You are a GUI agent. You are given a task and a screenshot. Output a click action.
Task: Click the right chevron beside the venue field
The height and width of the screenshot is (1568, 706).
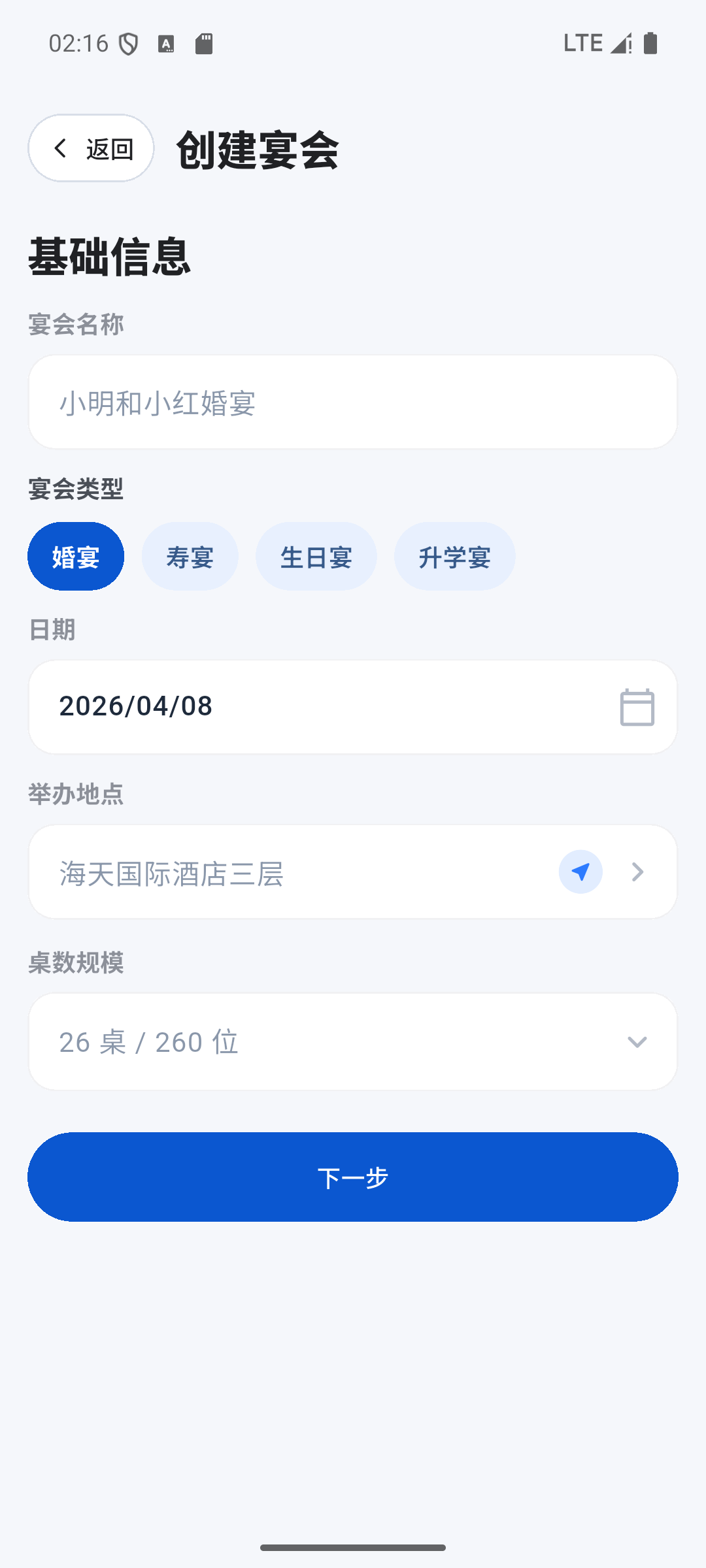(637, 872)
